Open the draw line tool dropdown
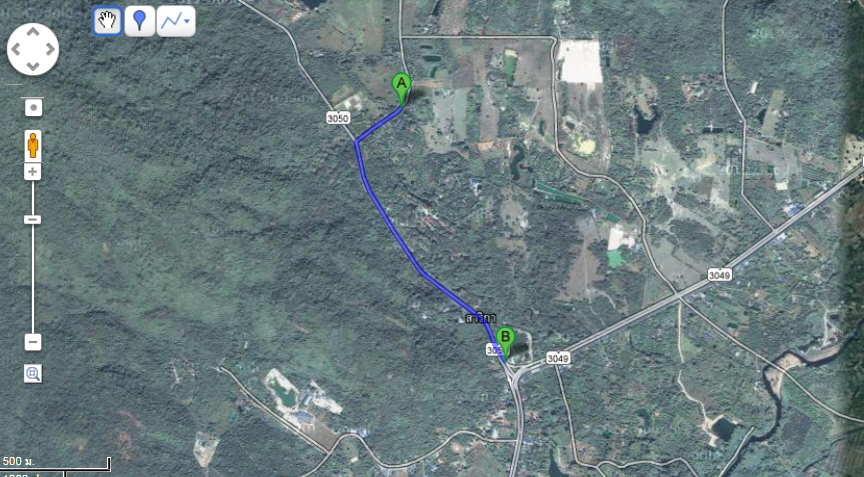This screenshot has width=864, height=477. coord(176,21)
